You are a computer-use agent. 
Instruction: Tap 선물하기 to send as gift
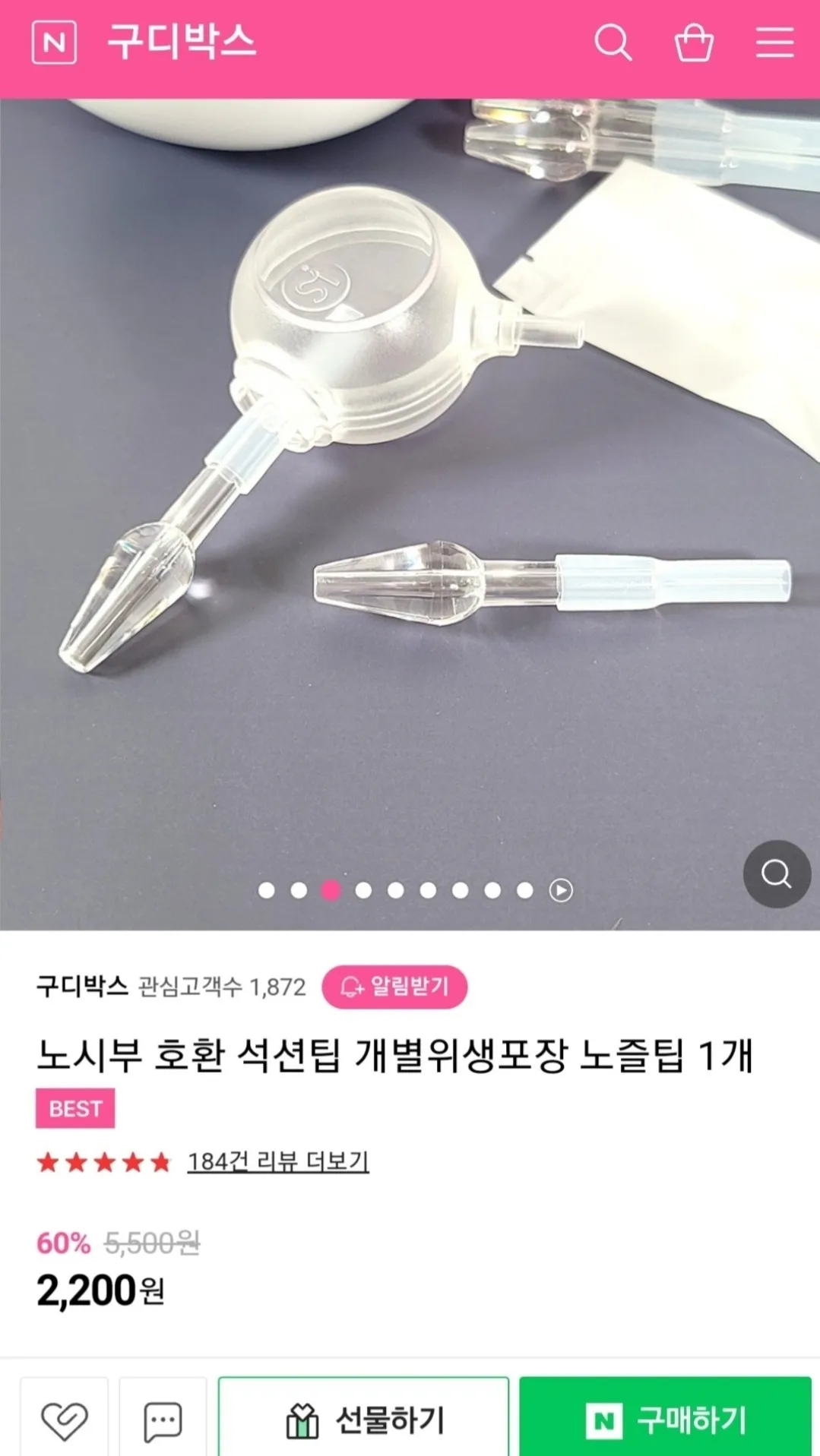pyautogui.click(x=363, y=1420)
